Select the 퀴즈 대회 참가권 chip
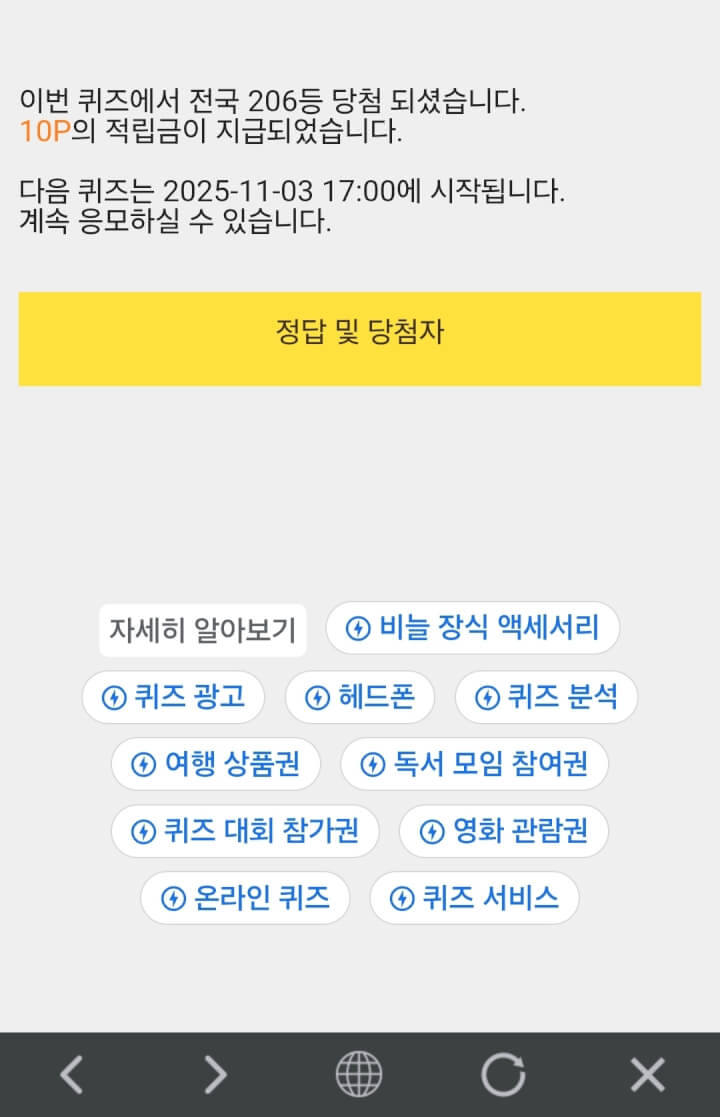The width and height of the screenshot is (720, 1117). click(245, 831)
